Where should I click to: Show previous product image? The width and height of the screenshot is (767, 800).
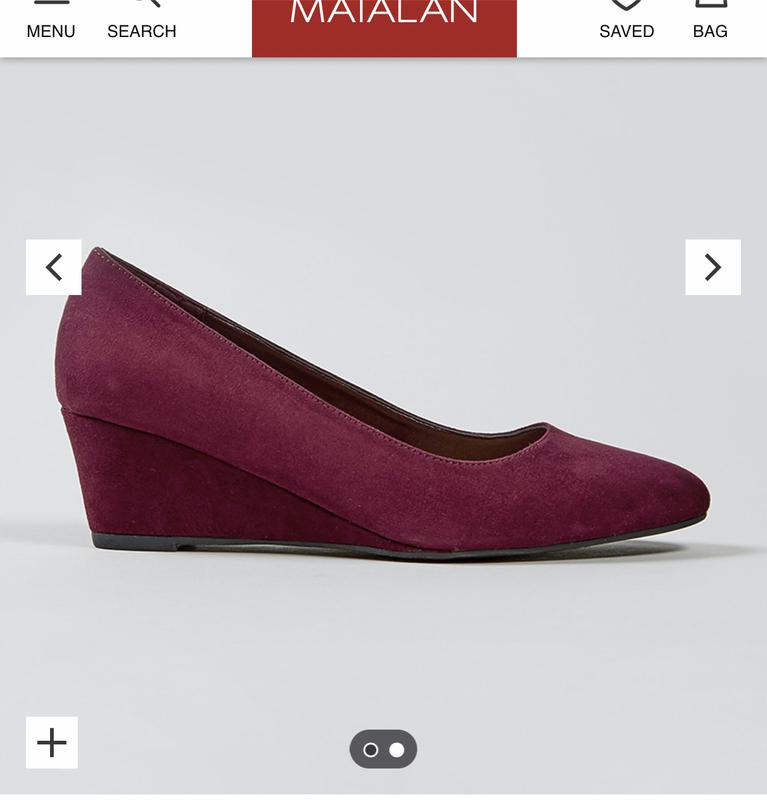tap(53, 267)
